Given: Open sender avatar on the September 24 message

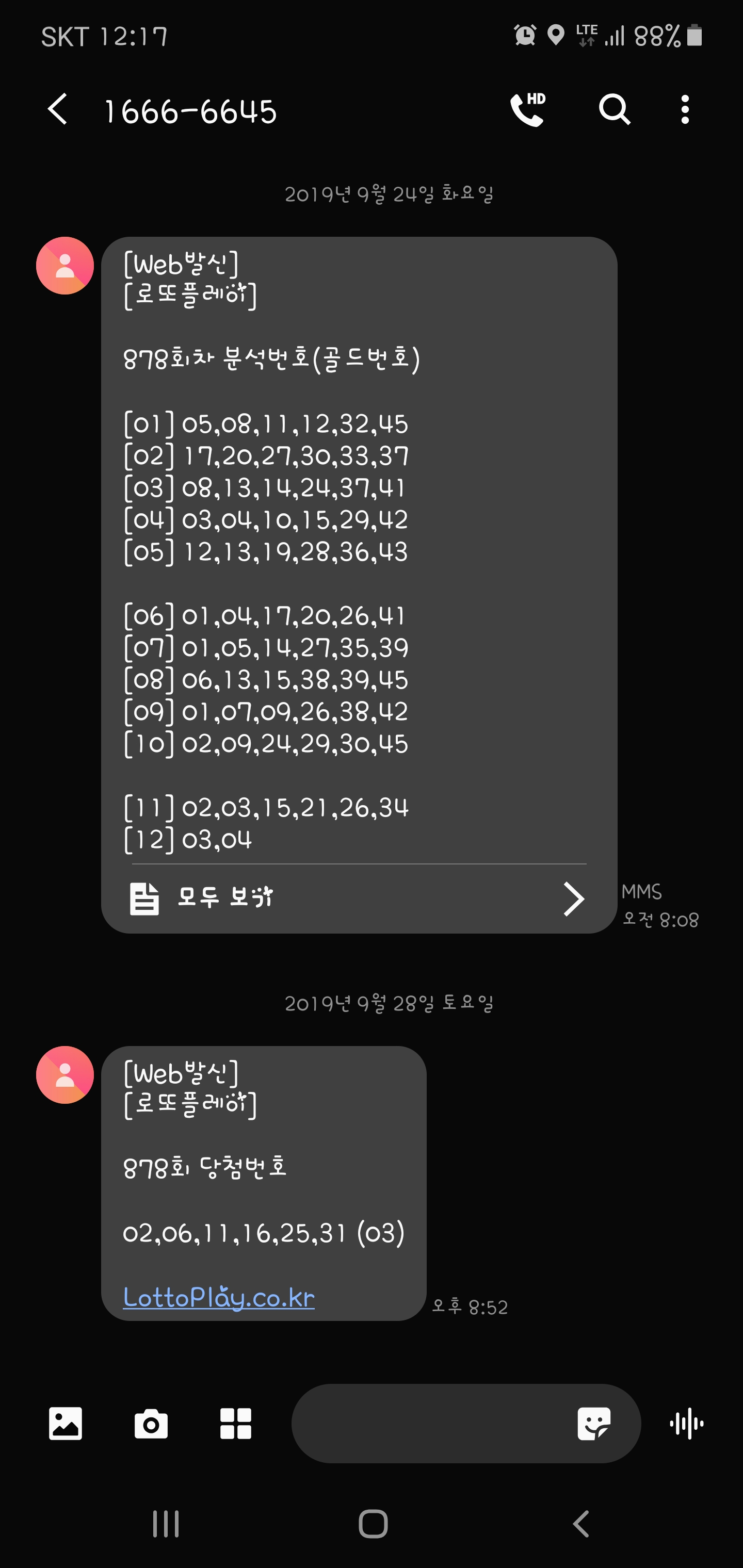Looking at the screenshot, I should pyautogui.click(x=64, y=266).
